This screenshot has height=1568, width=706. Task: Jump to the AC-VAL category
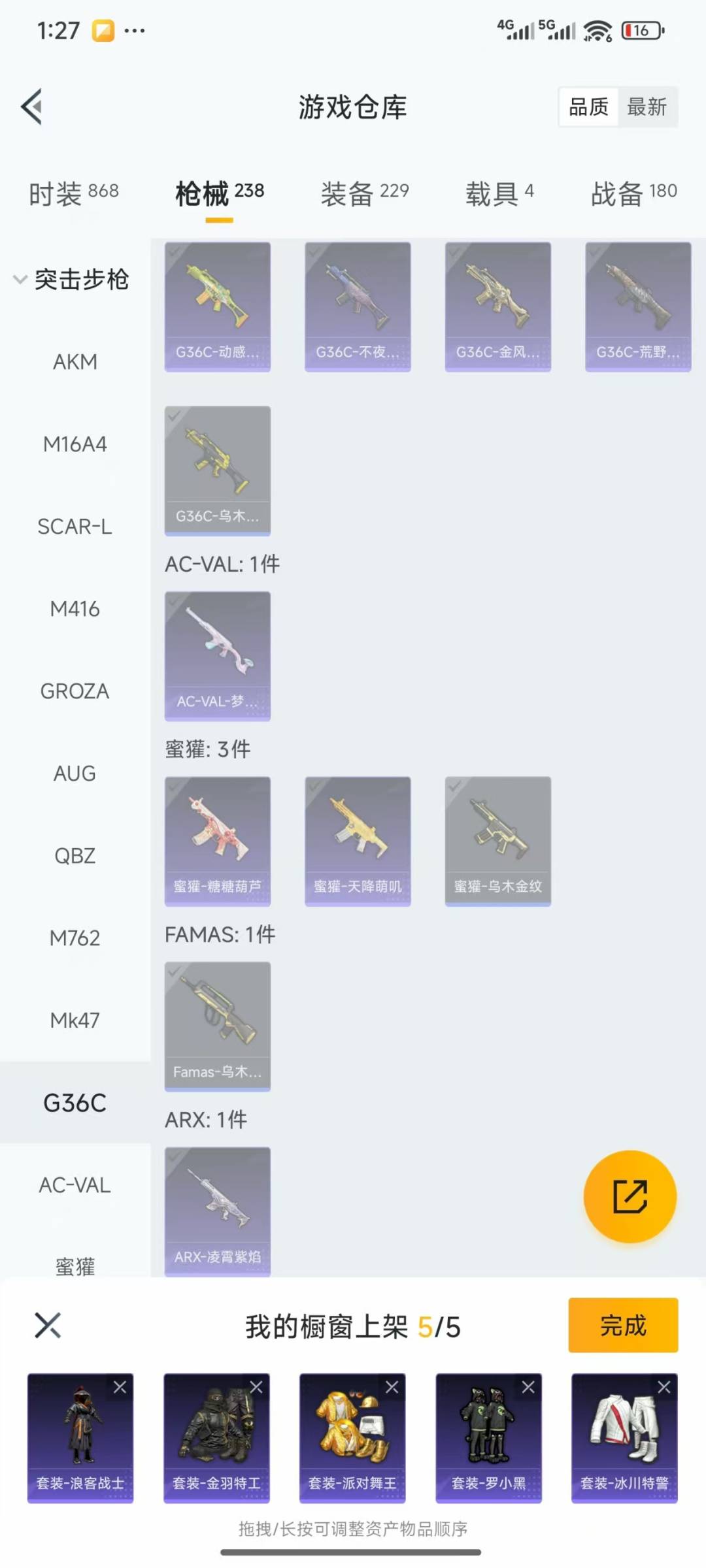tap(75, 1185)
